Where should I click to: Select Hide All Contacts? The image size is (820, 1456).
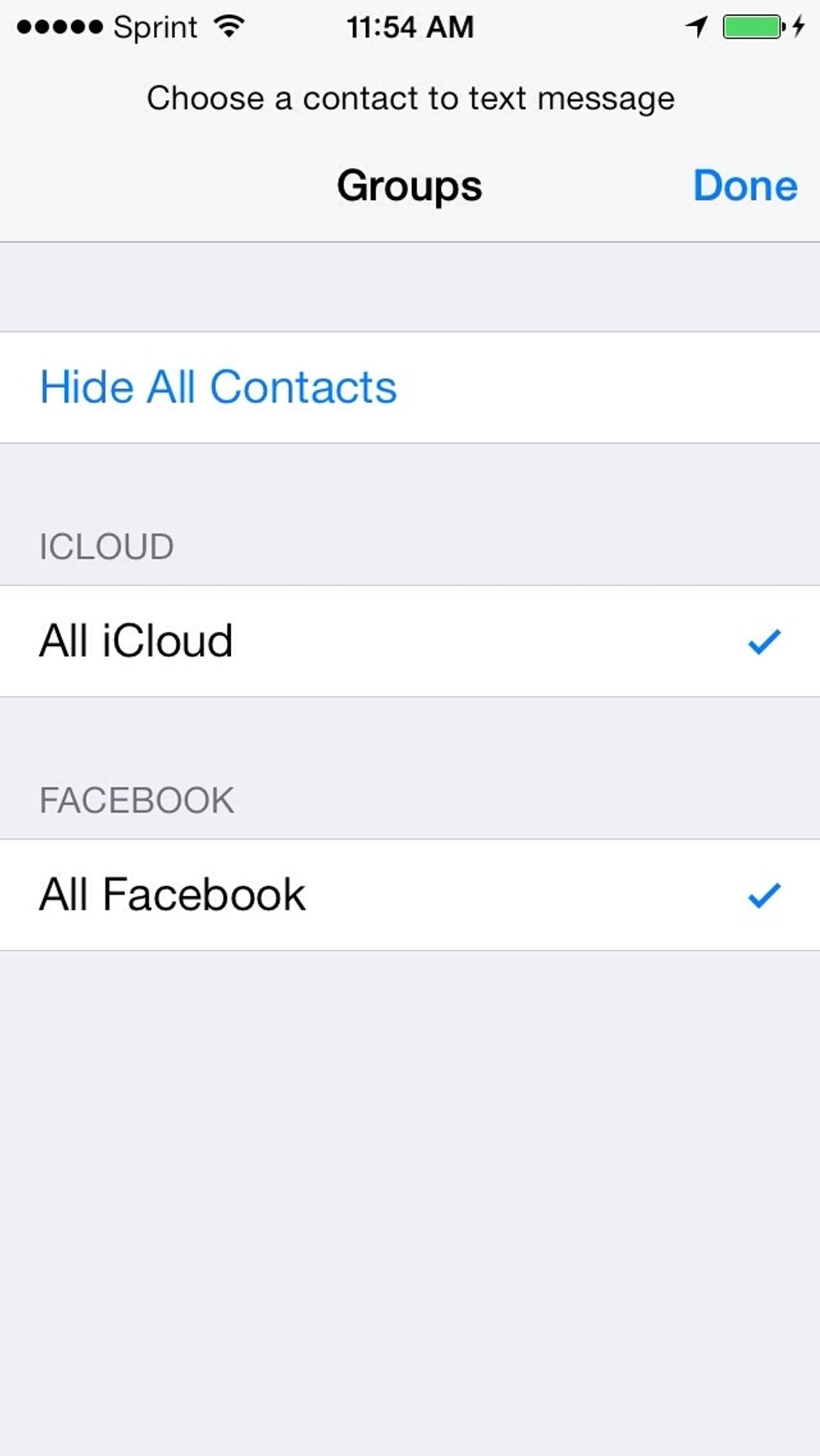(218, 387)
